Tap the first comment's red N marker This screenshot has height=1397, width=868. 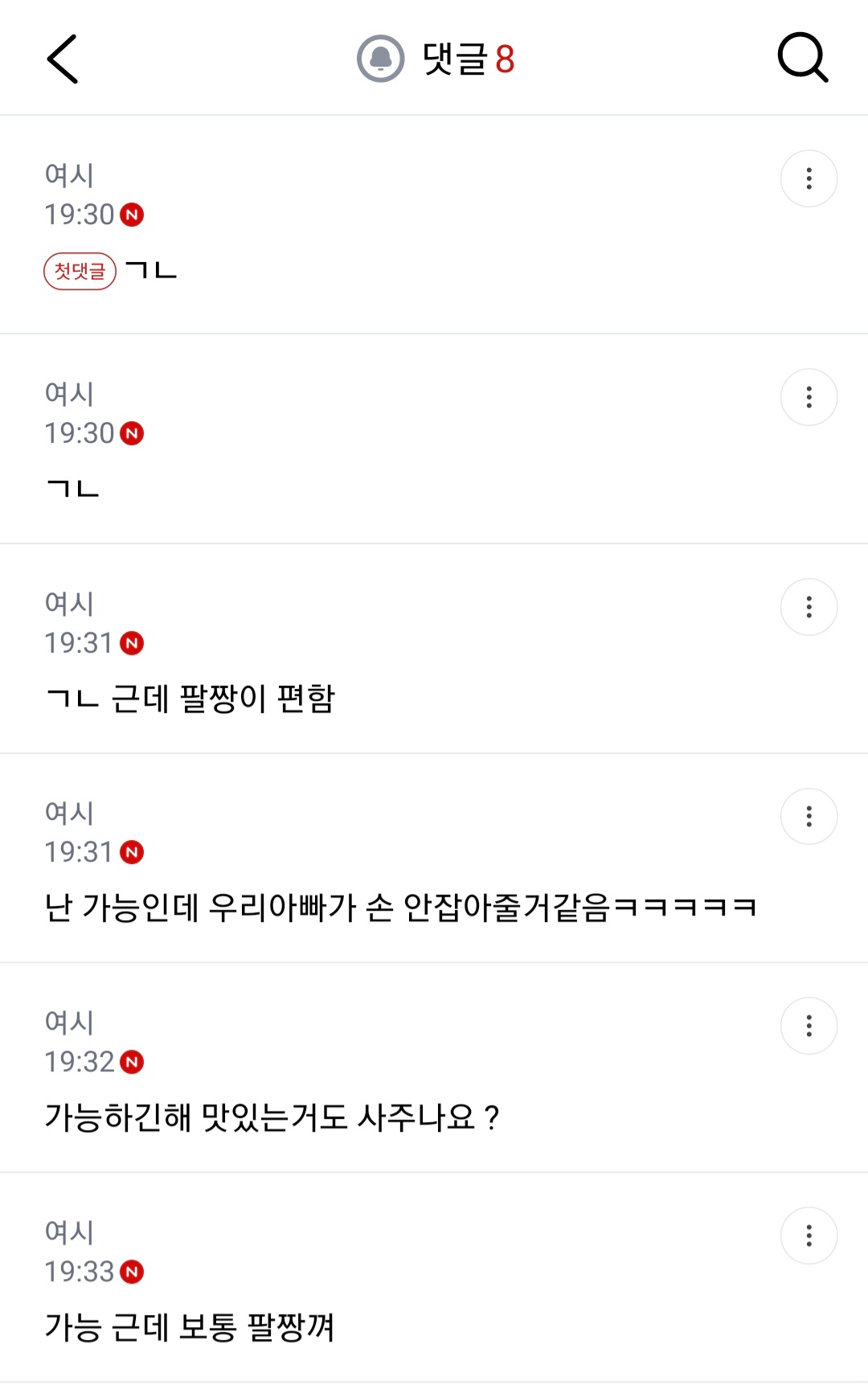(134, 213)
